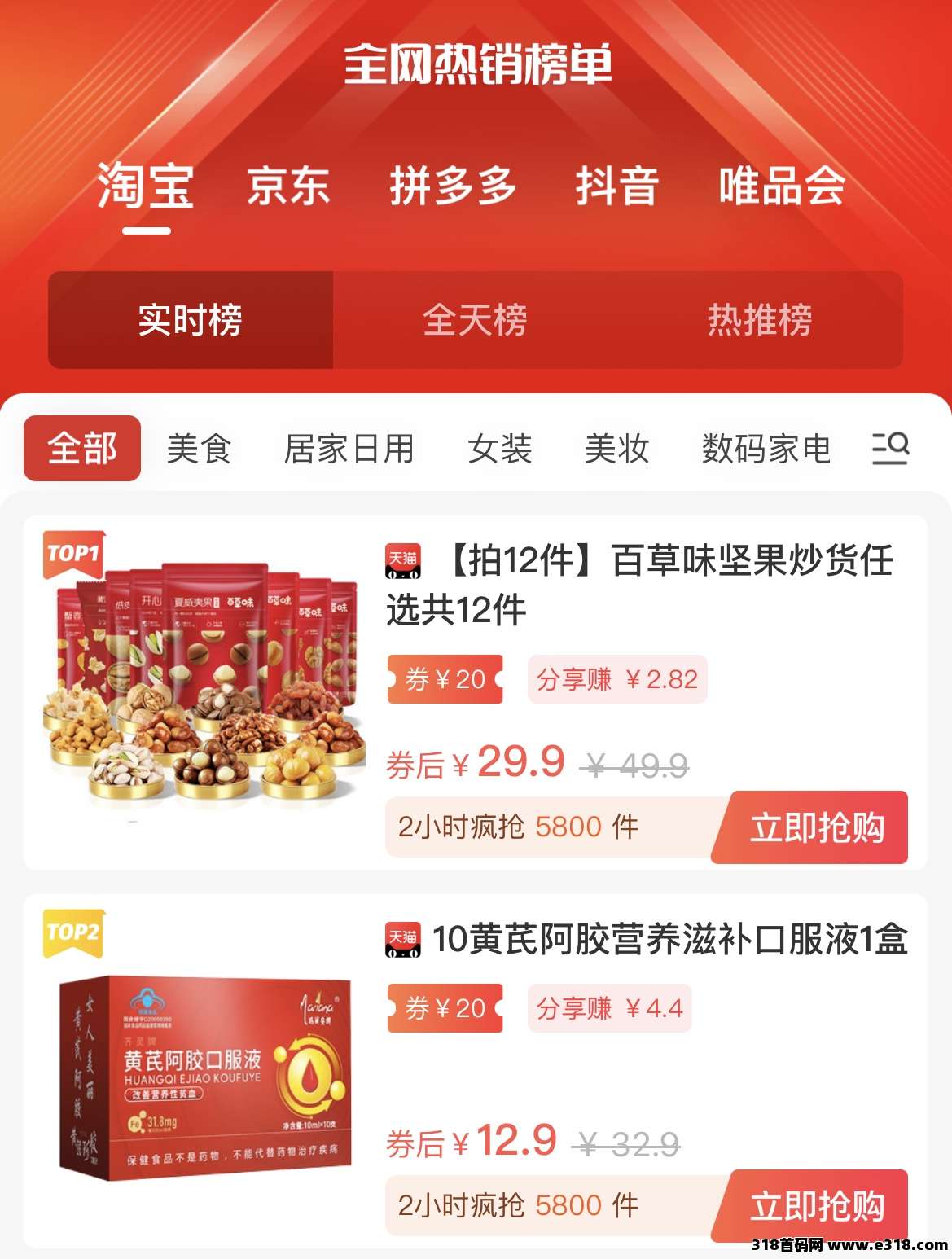This screenshot has height=1259, width=952.
Task: Filter by the 美食 category
Action: click(x=200, y=449)
